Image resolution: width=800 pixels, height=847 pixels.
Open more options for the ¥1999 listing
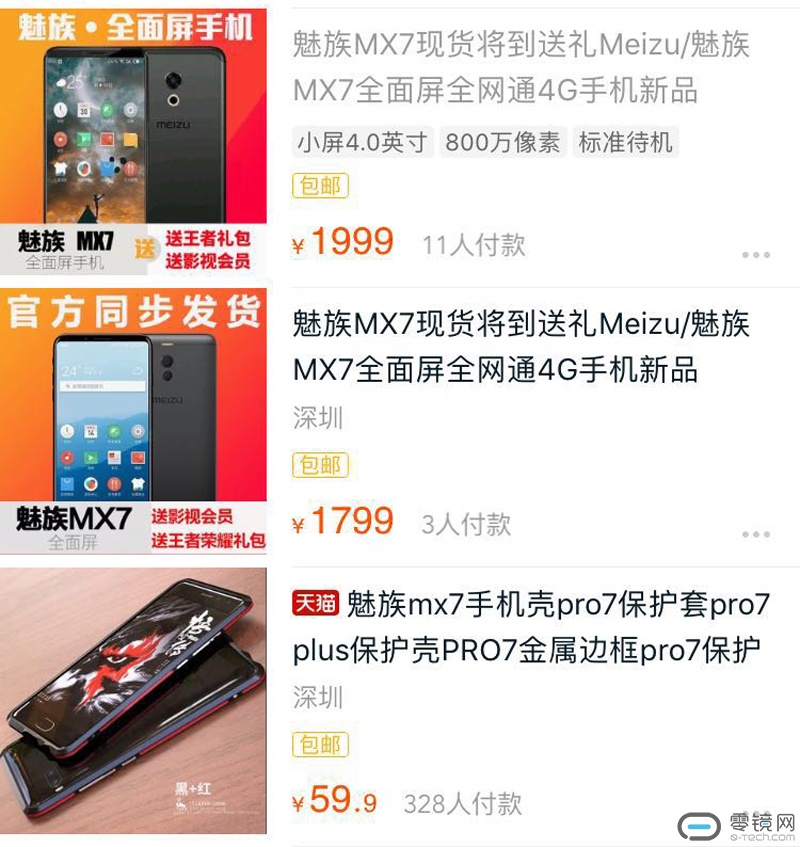756,255
